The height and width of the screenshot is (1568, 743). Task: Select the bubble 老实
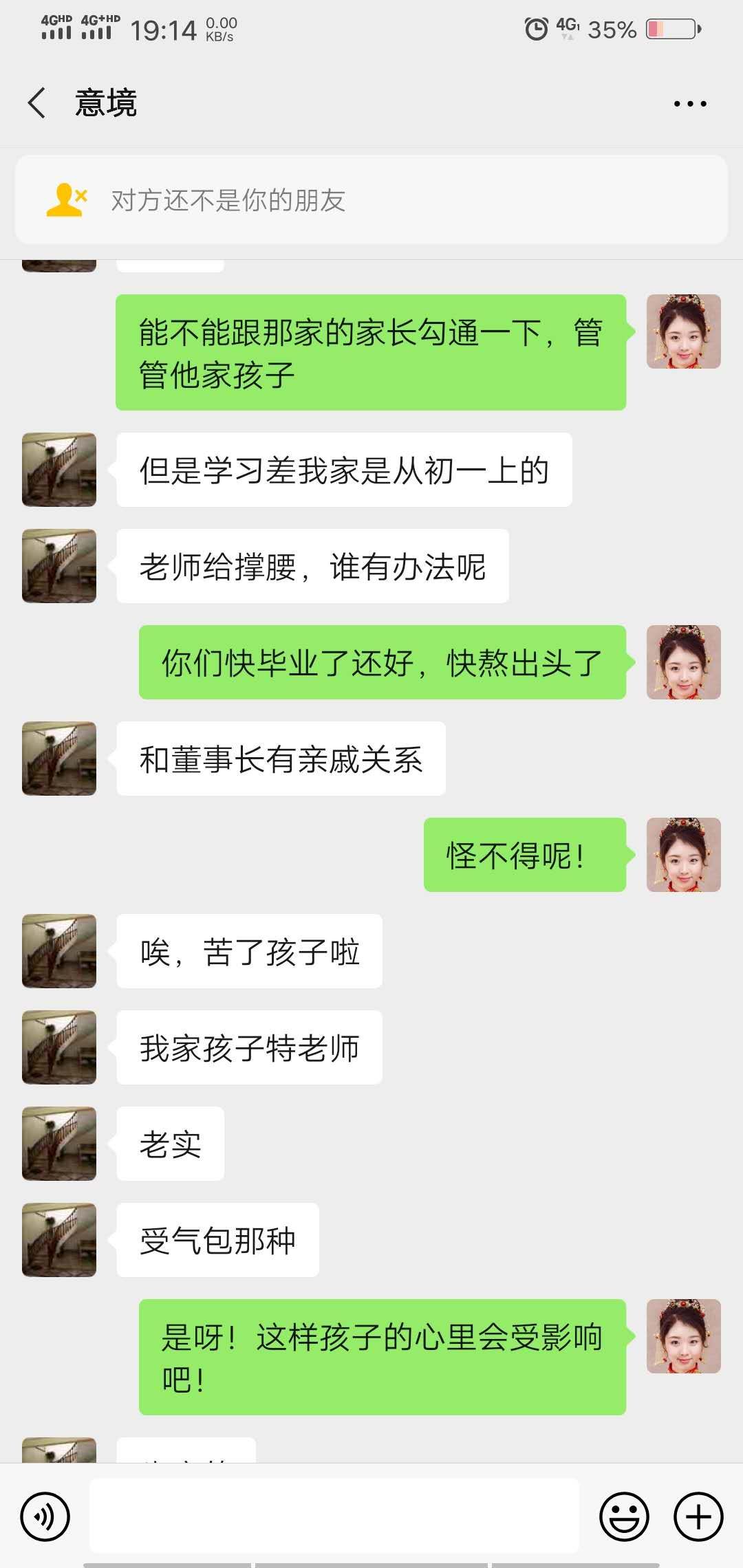pyautogui.click(x=169, y=1144)
